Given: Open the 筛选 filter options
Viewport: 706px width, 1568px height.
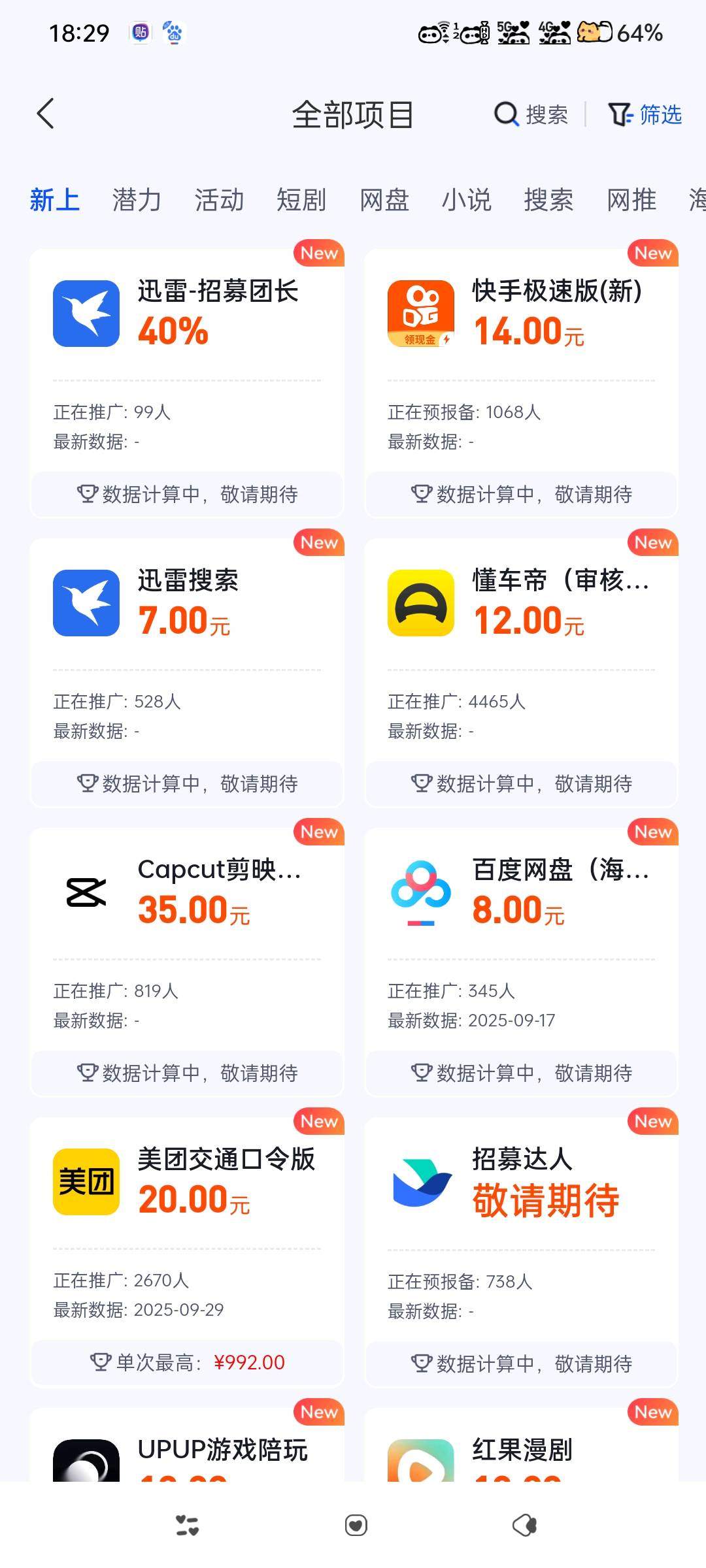Looking at the screenshot, I should [x=645, y=114].
